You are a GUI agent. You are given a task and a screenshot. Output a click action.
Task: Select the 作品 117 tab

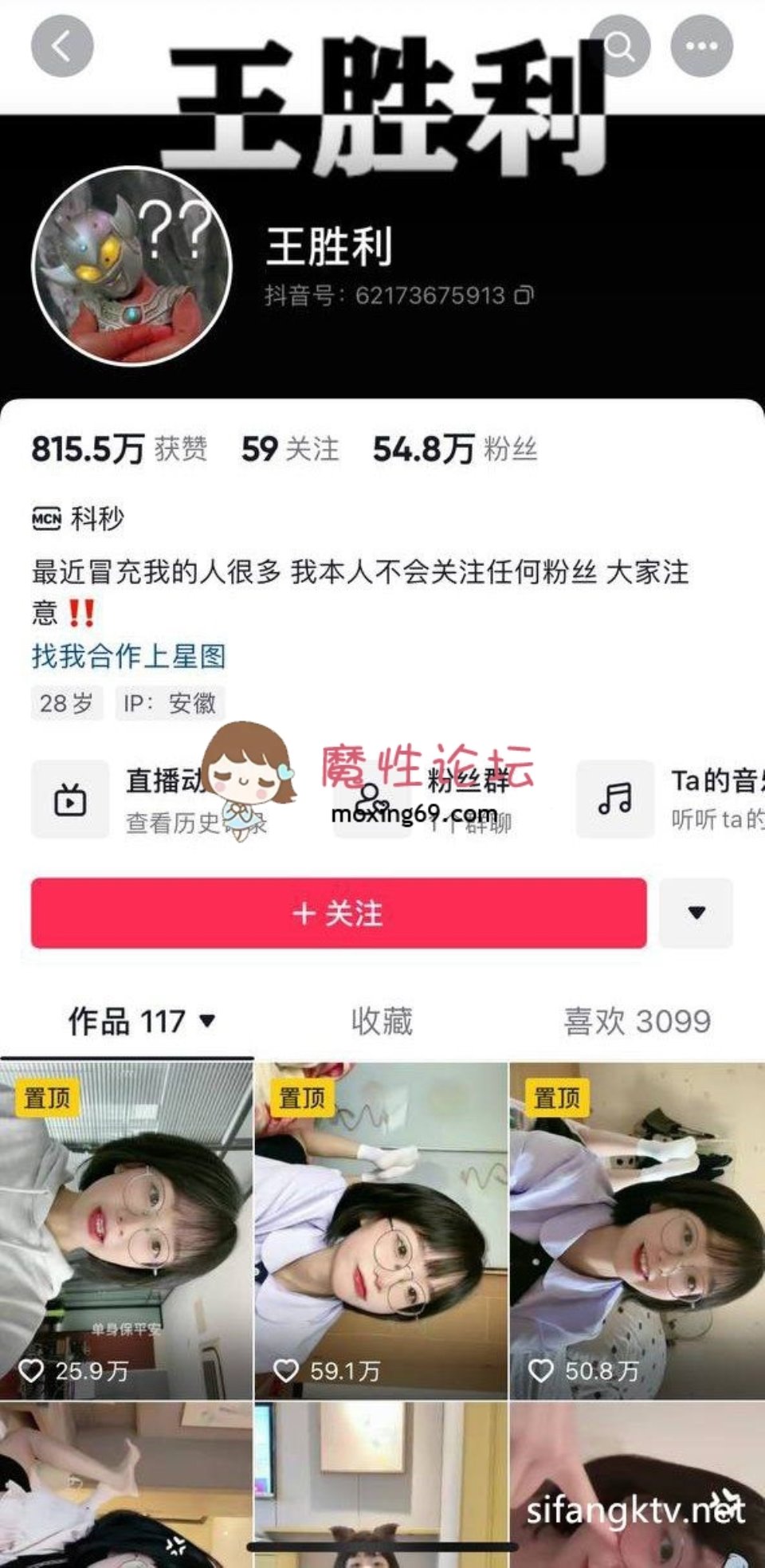(141, 1021)
